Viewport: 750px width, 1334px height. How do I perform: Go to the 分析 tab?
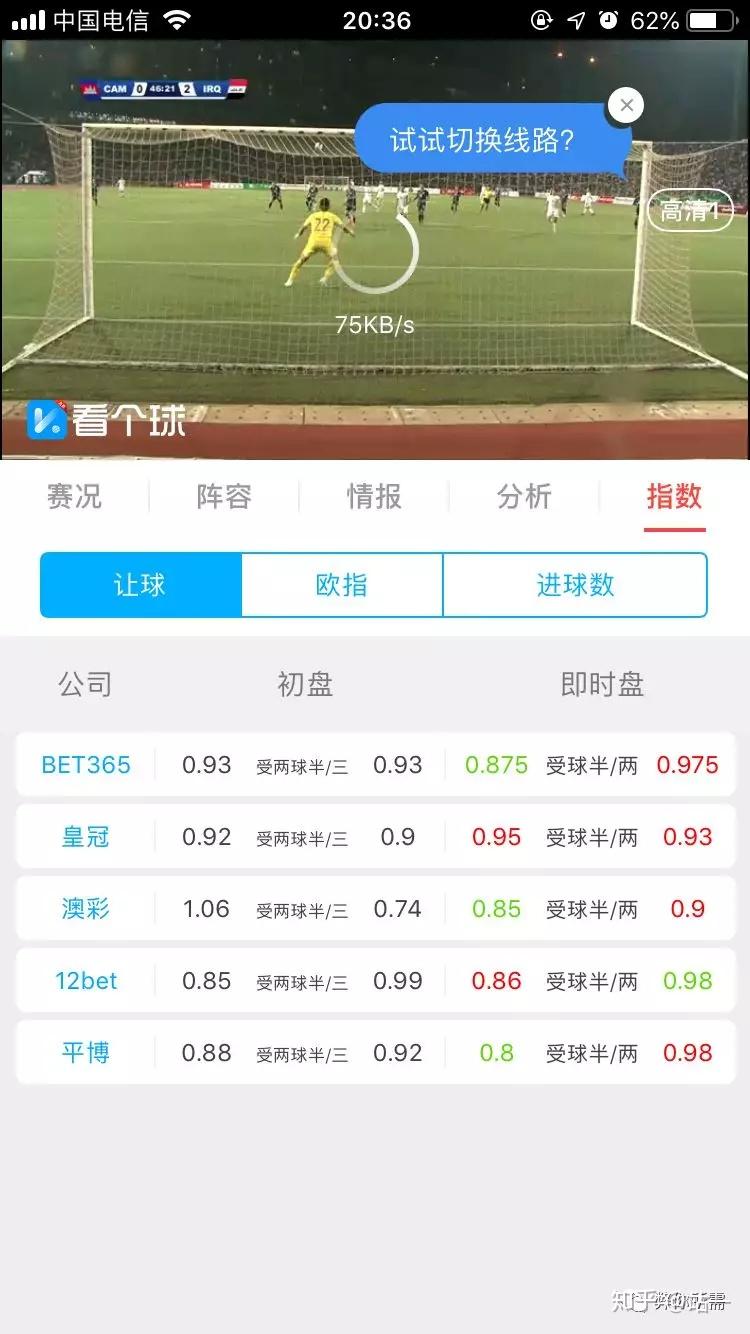(524, 496)
